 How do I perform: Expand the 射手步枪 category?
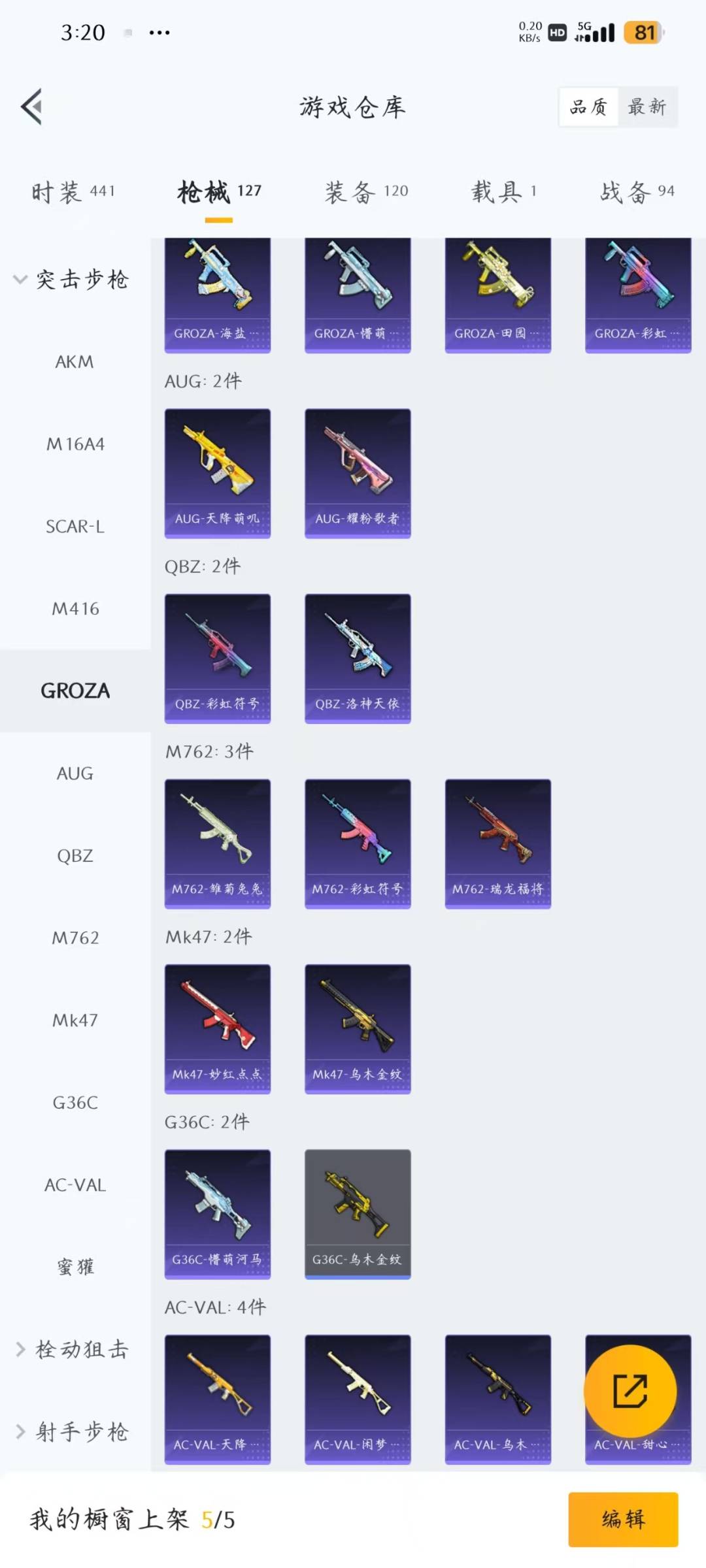pos(73,1432)
